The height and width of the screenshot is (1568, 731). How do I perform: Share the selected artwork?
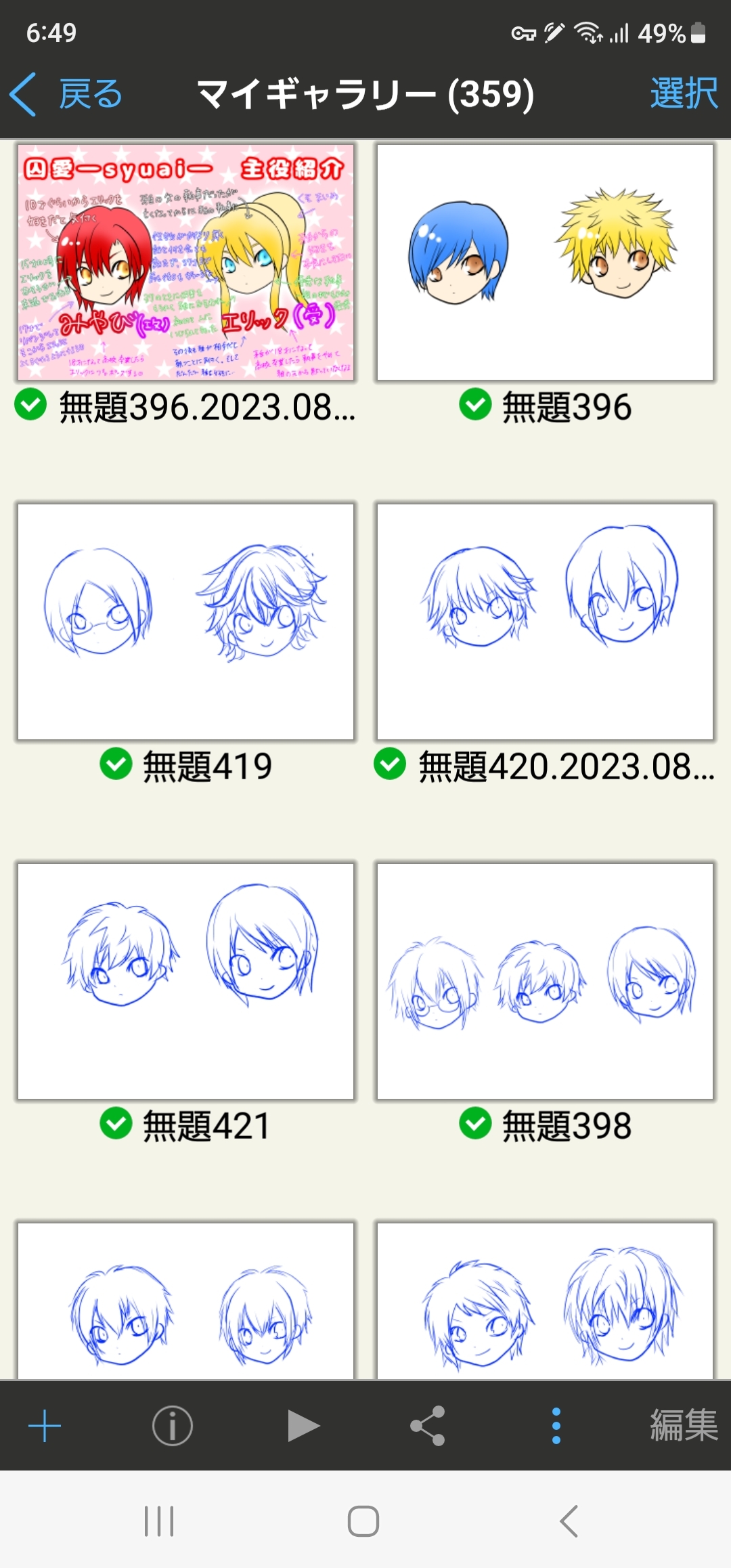point(428,1426)
